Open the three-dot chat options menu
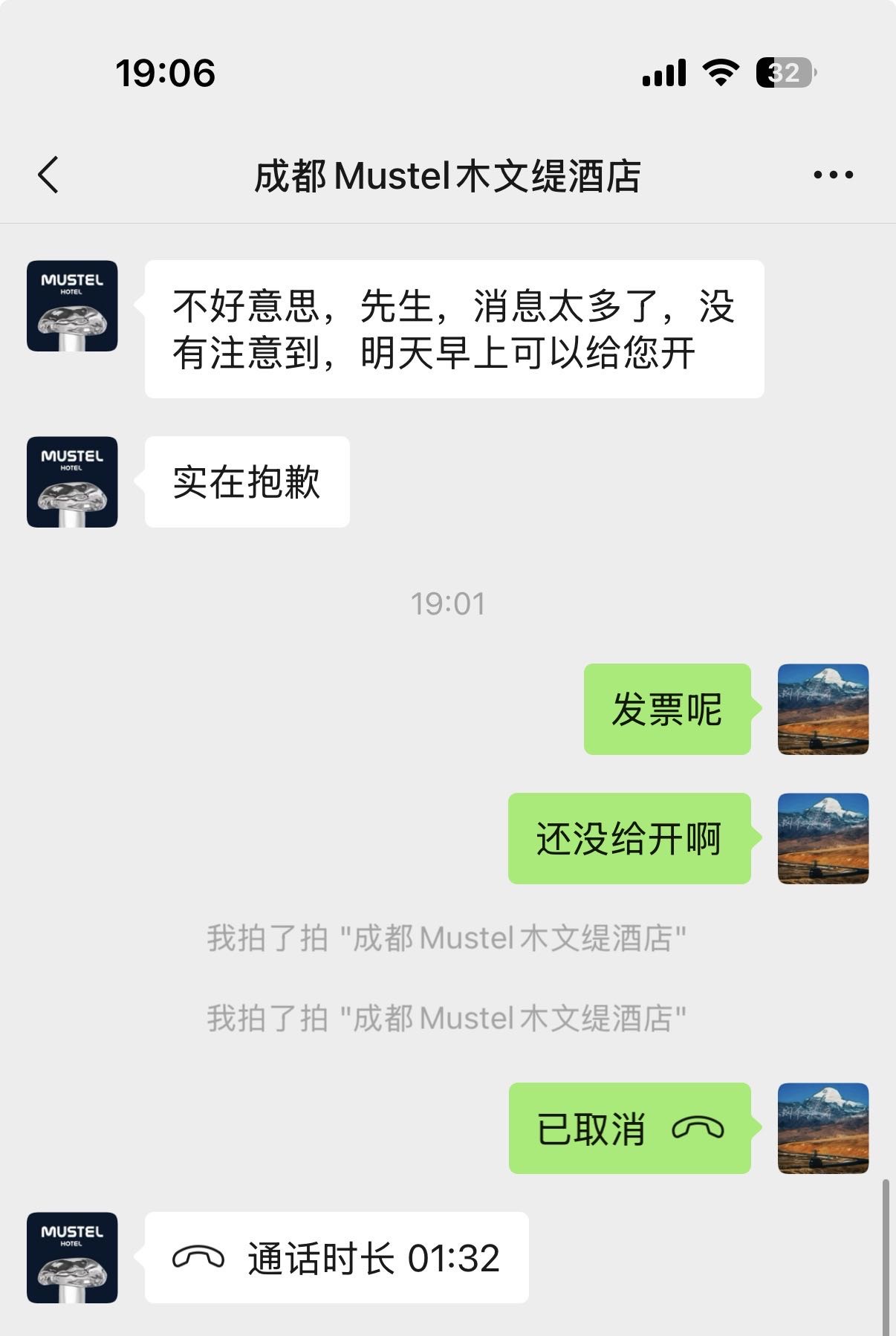 [833, 175]
